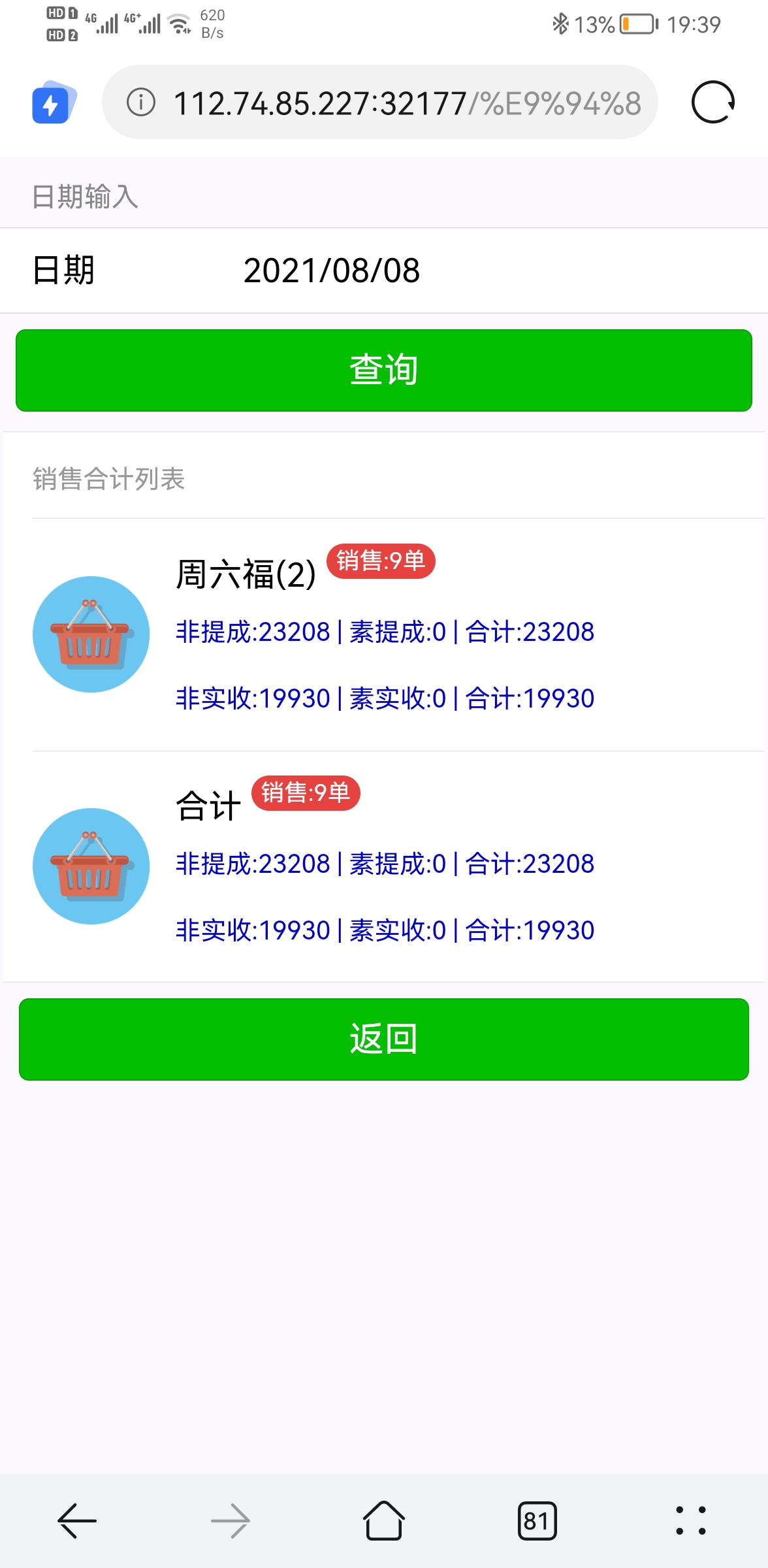View site info via the circled i icon
The image size is (768, 1568).
(141, 102)
